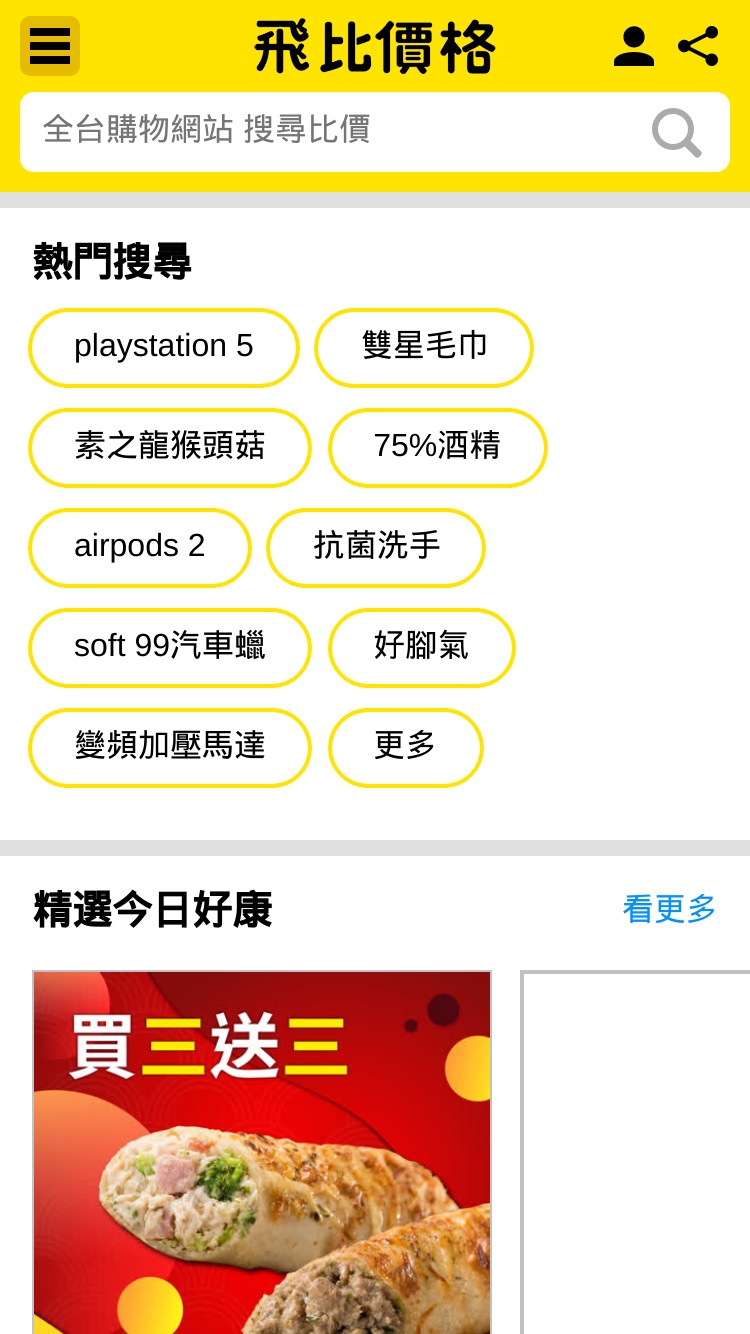Select the airpods 2 chip
Screen dimensions: 750x1334
pyautogui.click(x=140, y=547)
